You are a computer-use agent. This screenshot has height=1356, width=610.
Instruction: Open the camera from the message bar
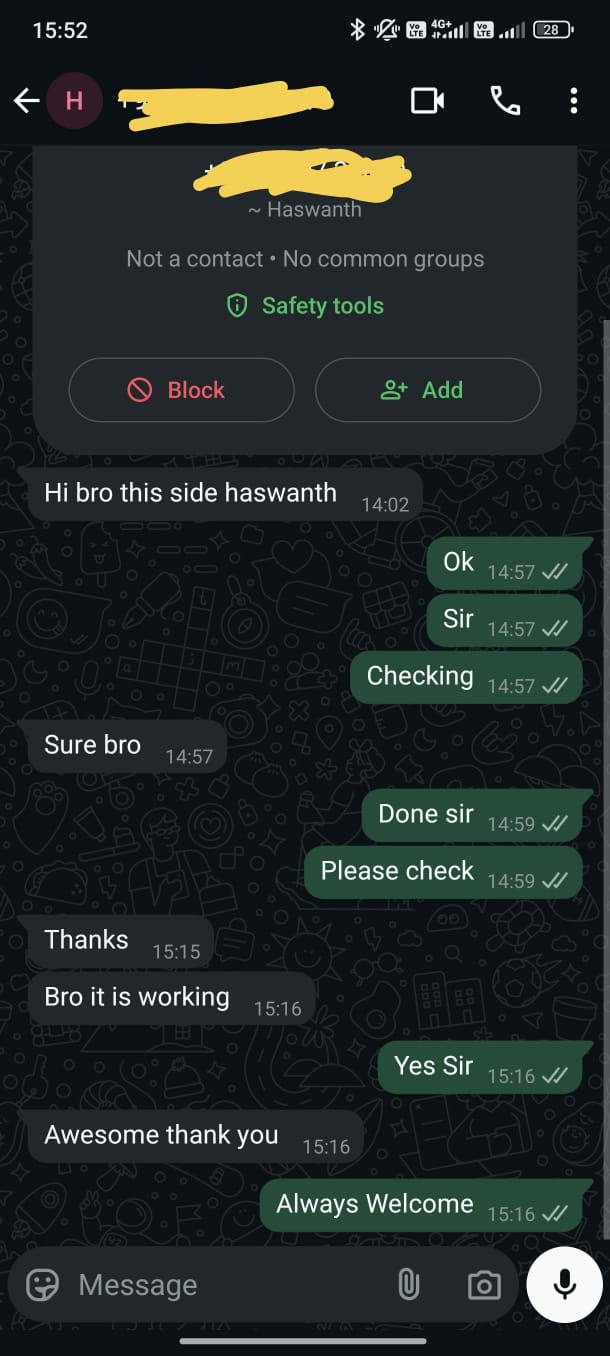484,1285
